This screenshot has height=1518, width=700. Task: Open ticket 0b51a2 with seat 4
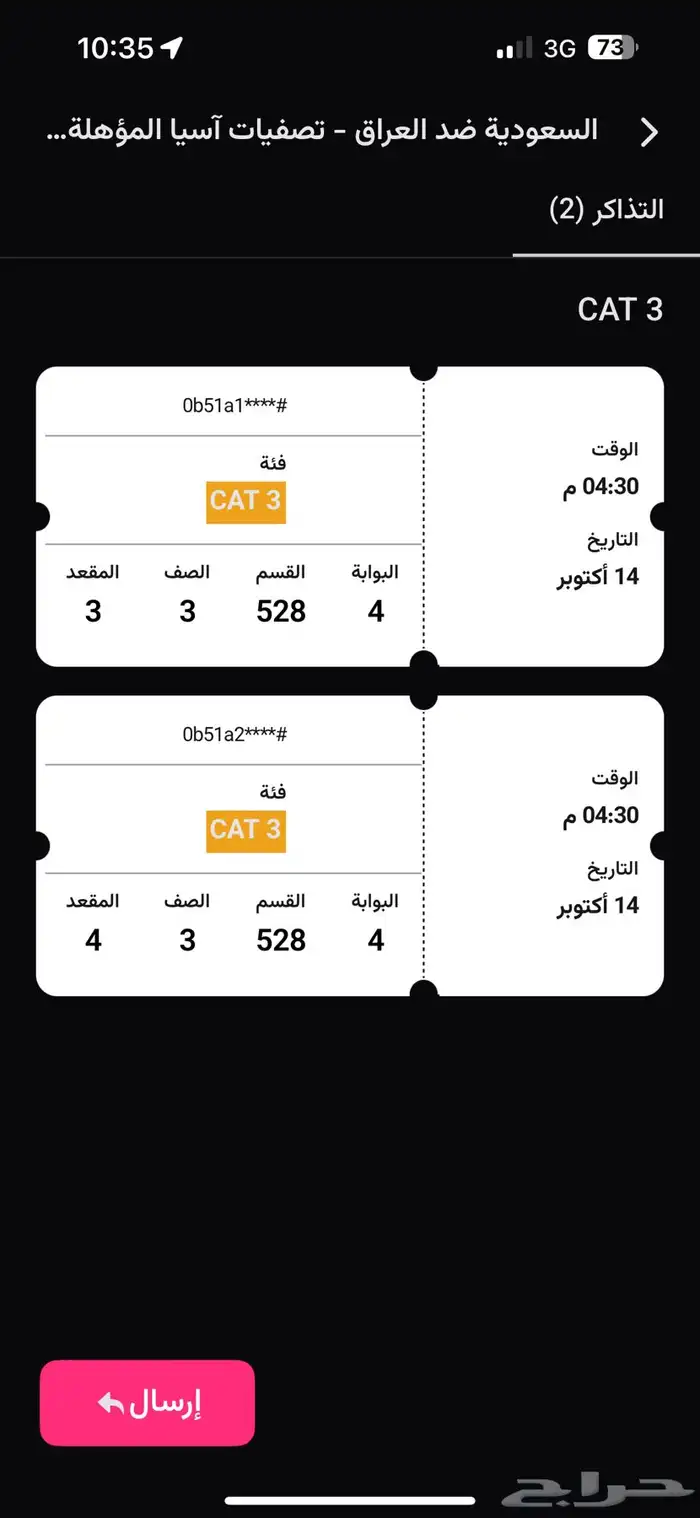(349, 845)
